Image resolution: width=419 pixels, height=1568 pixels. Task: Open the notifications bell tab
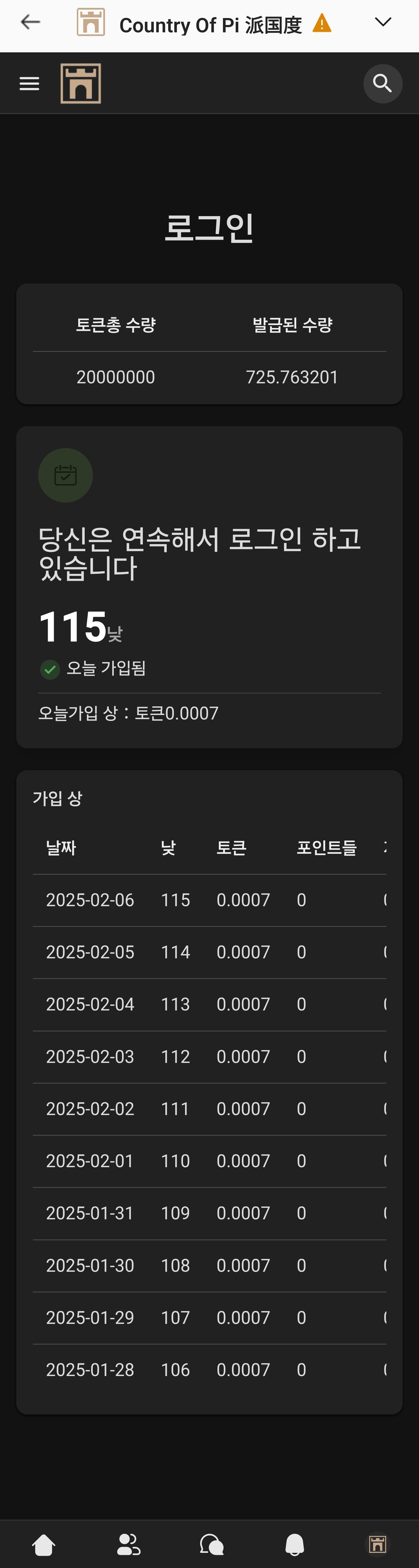(295, 1544)
